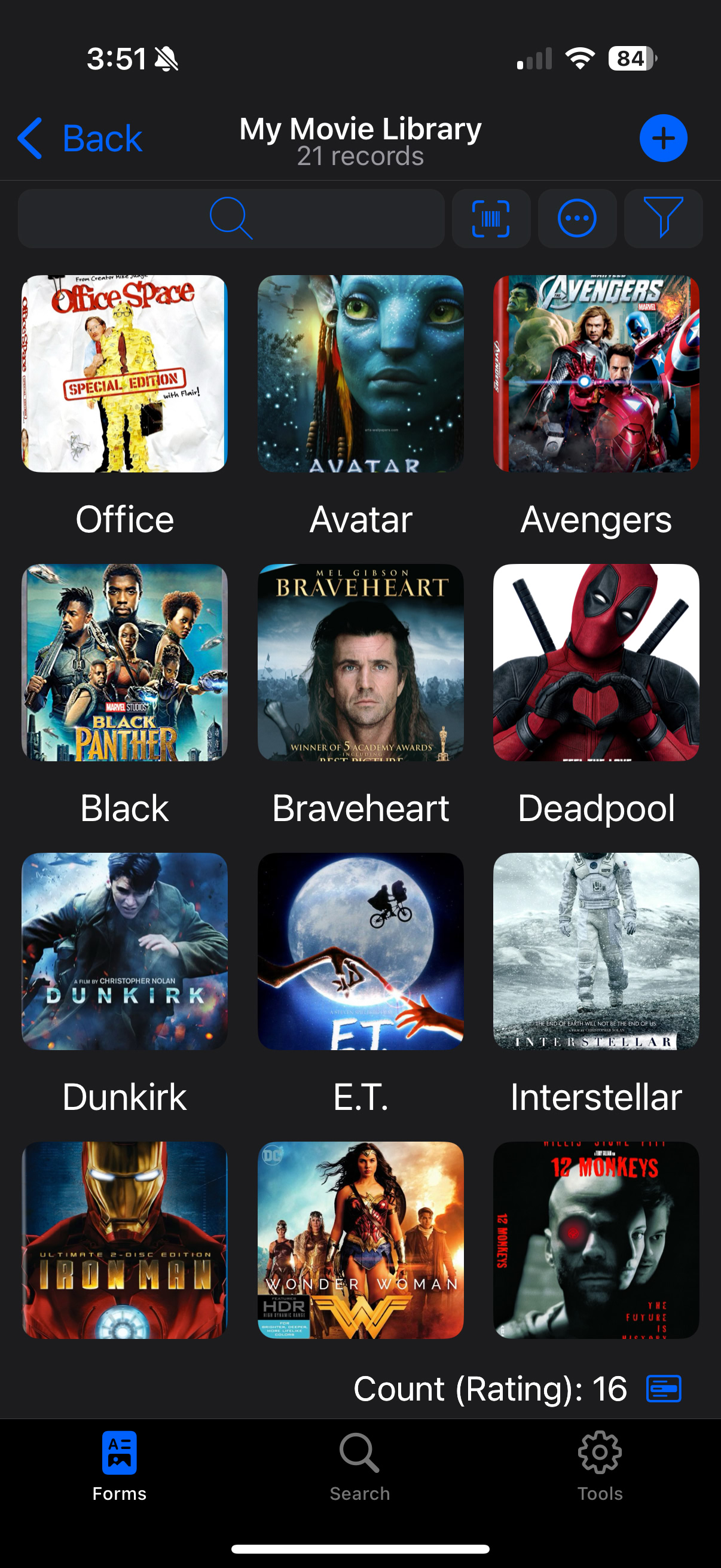Open the E.T. movie record
Viewport: 721px width, 1568px height.
[x=360, y=951]
